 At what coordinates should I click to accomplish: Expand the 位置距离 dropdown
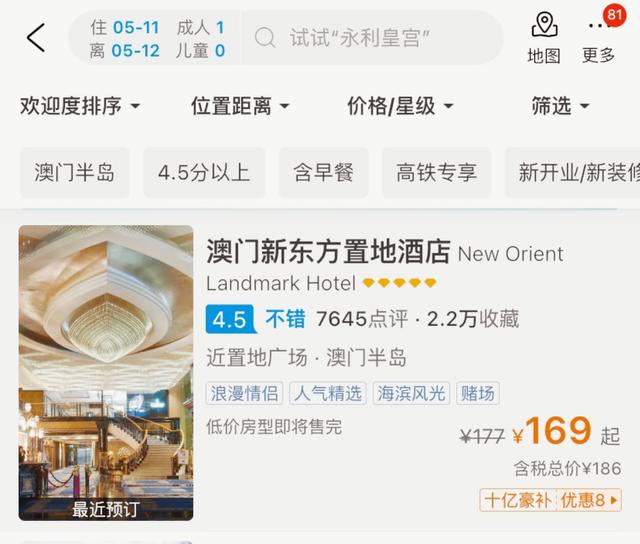[240, 106]
